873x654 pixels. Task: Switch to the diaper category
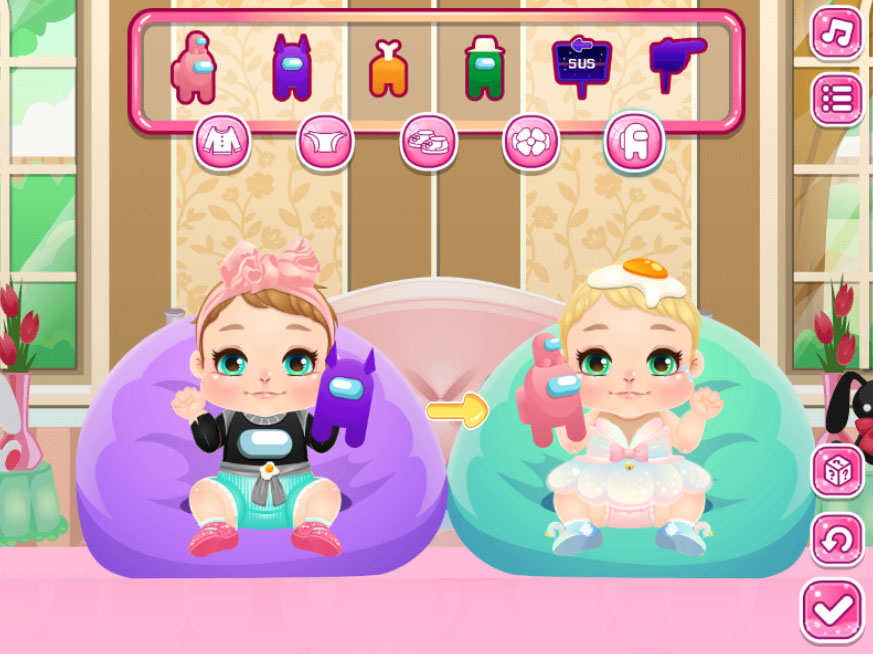325,143
